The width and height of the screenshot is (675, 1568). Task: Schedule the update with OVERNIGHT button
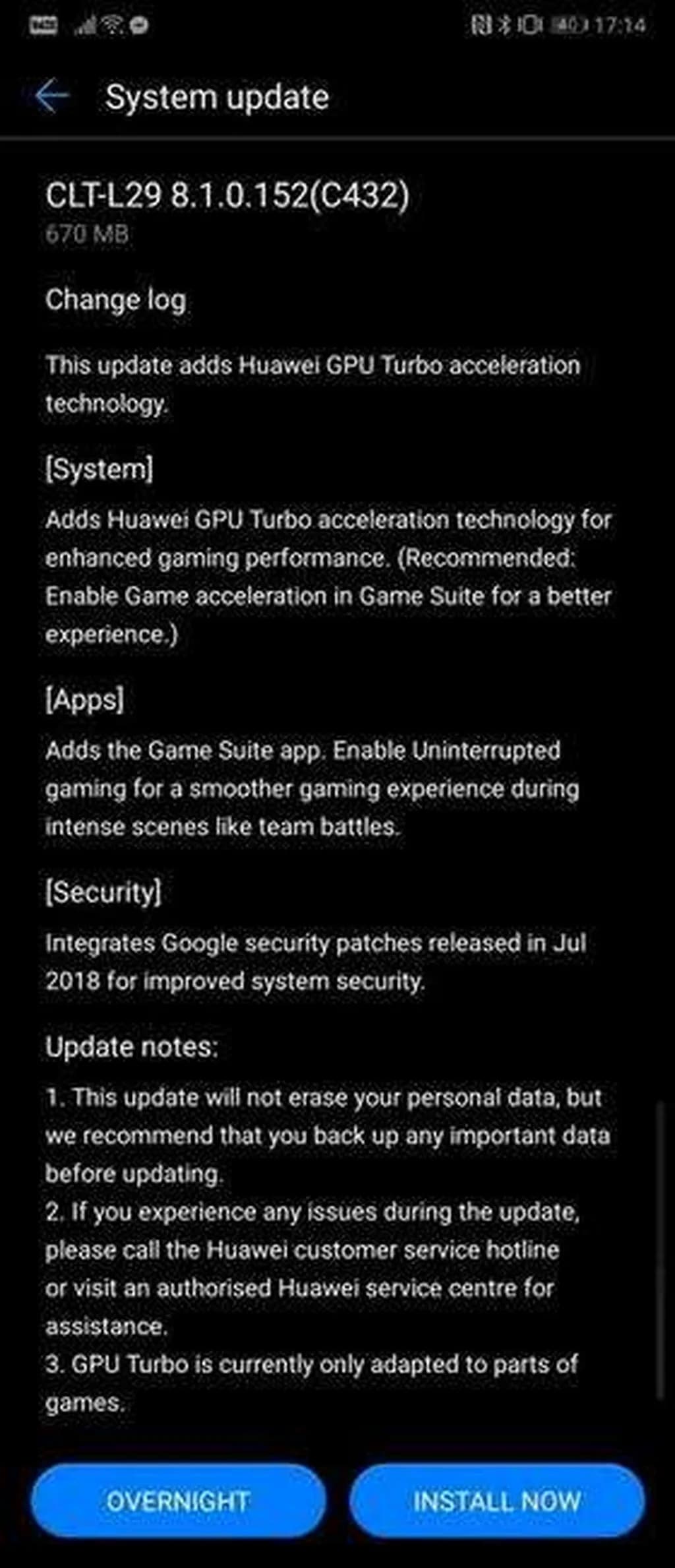pos(178,1501)
